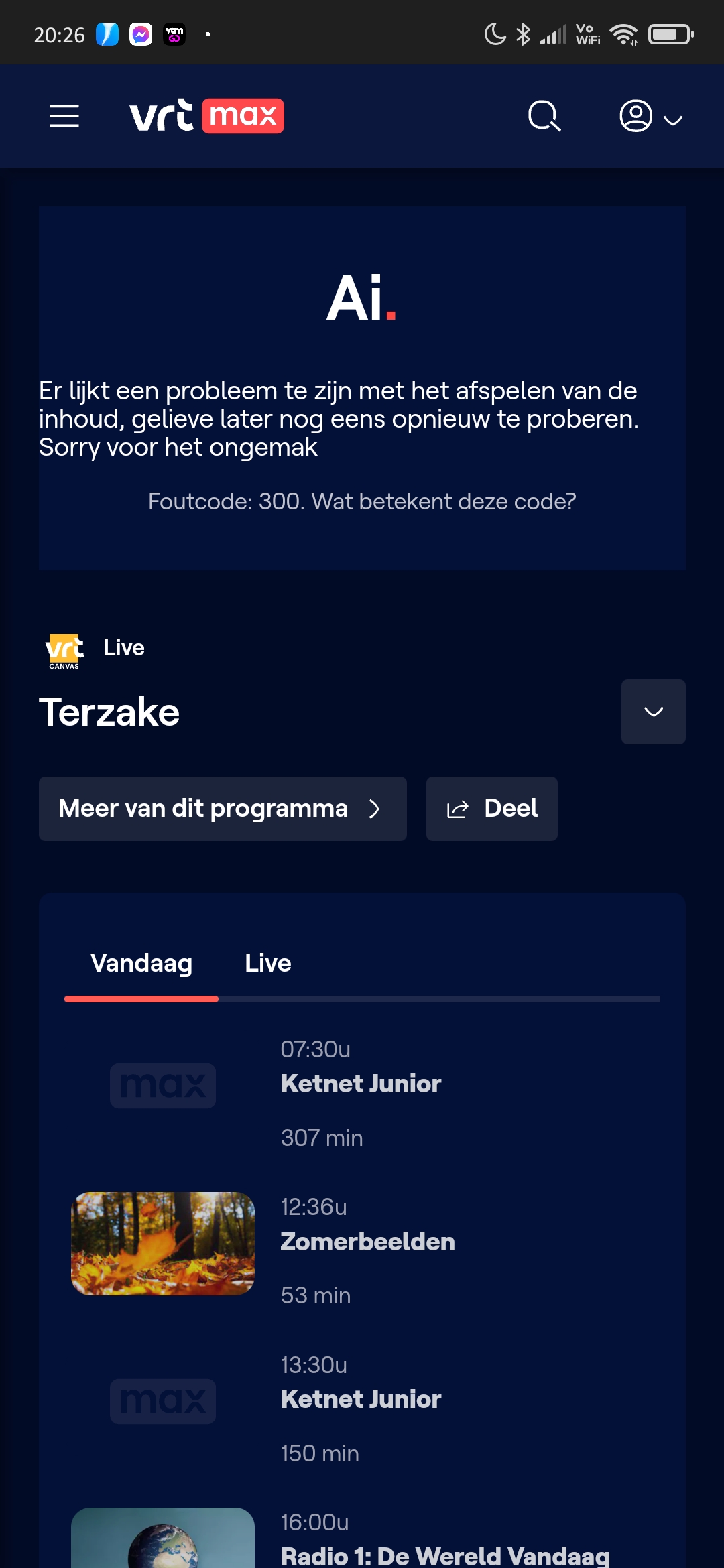
Task: Expand the Terzake details chevron
Action: click(x=653, y=712)
